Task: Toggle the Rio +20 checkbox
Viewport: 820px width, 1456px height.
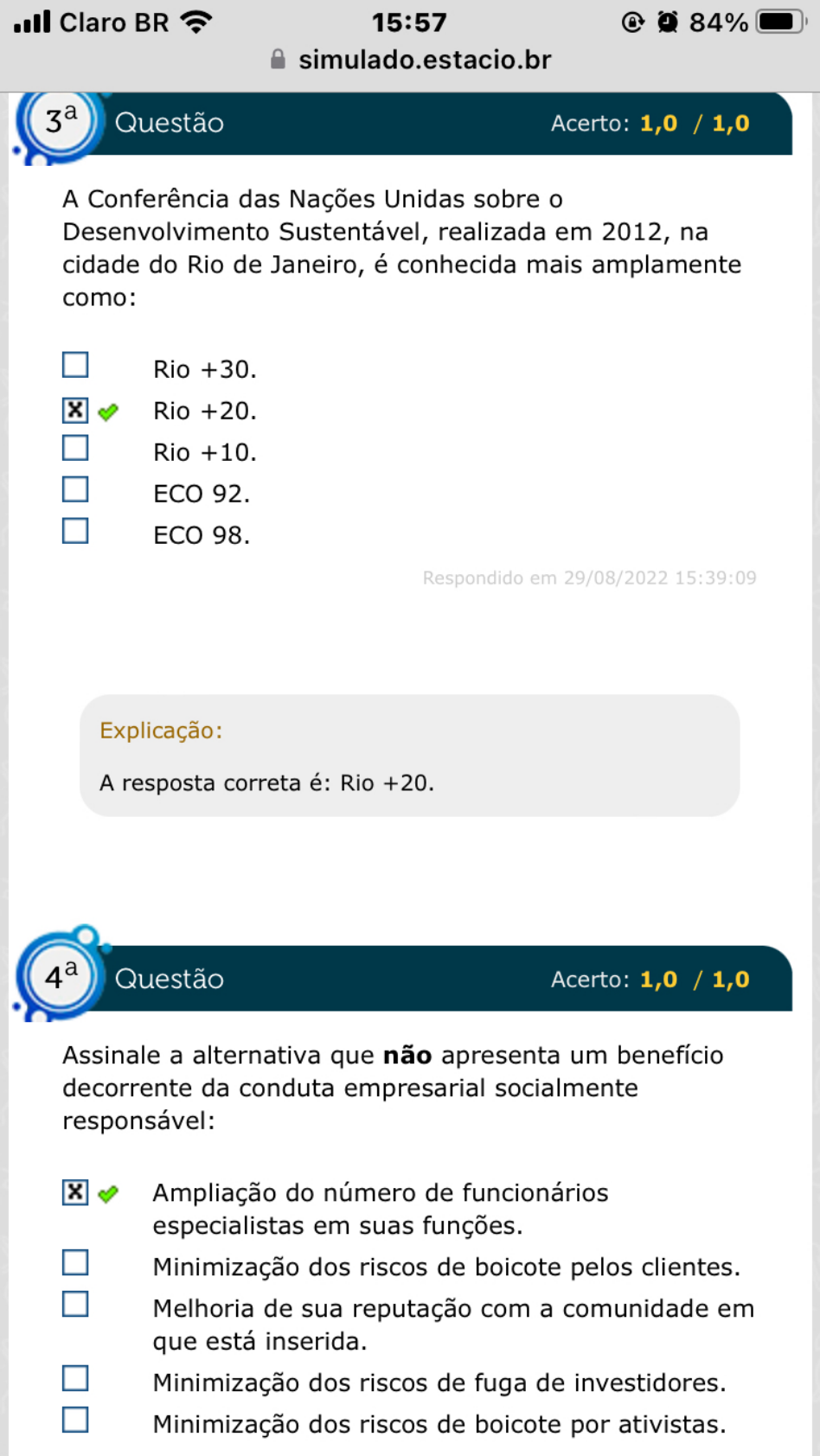Action: pyautogui.click(x=75, y=410)
